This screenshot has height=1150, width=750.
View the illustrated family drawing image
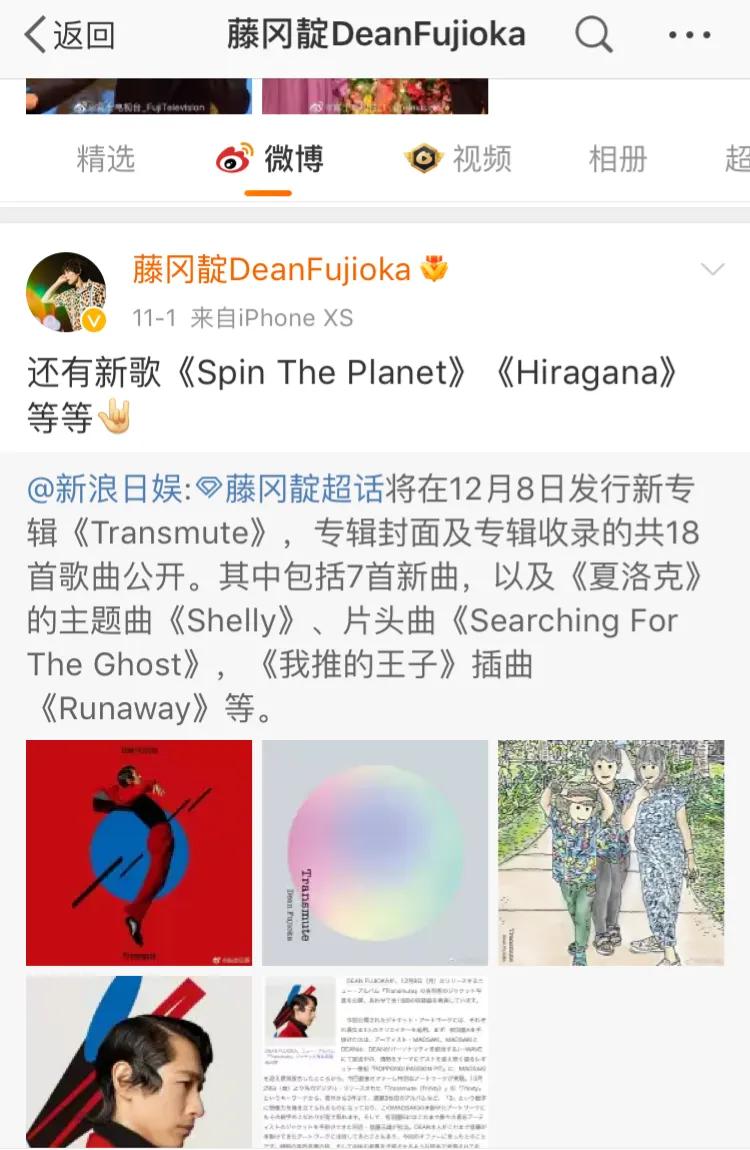click(611, 852)
